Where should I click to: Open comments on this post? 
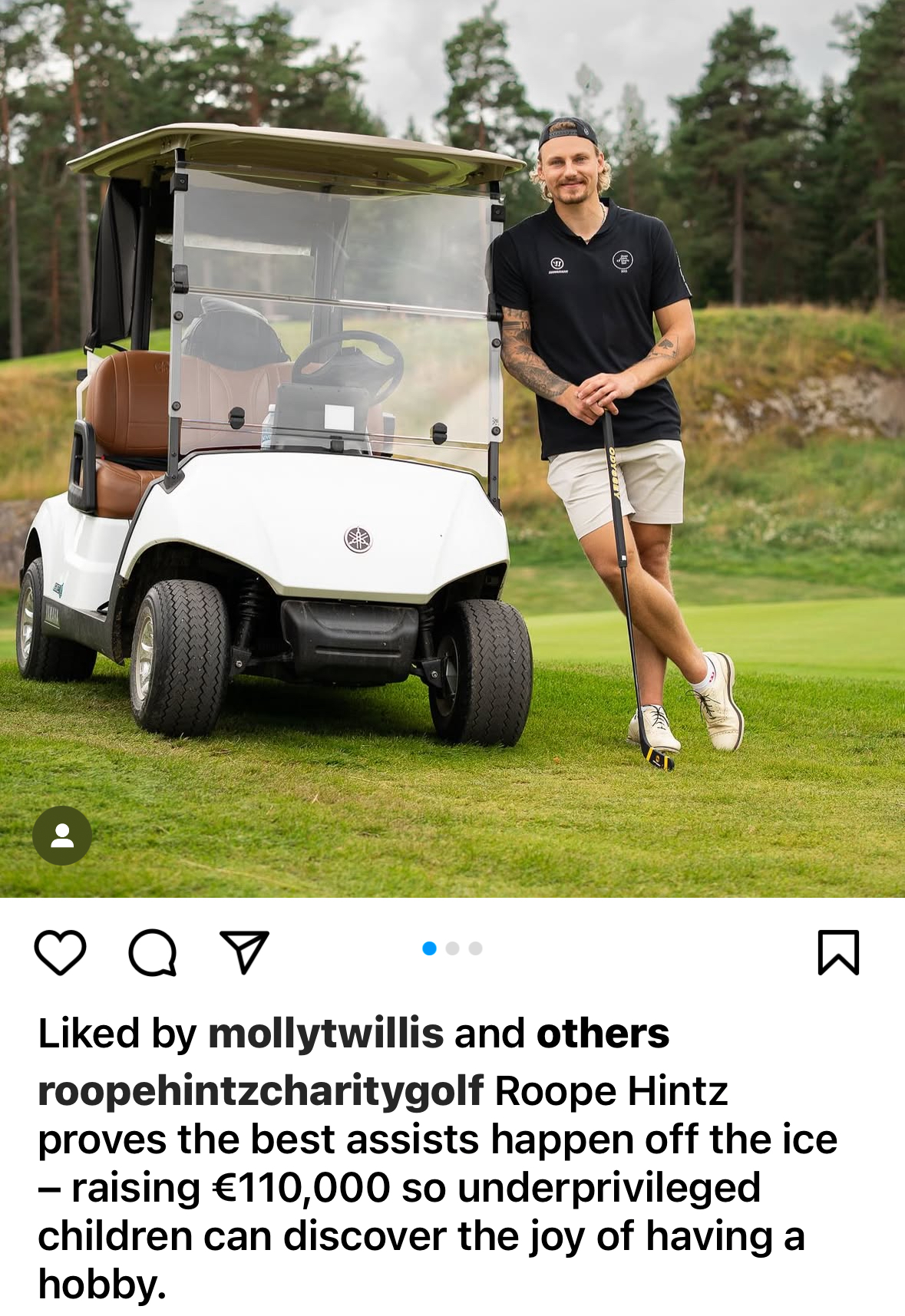(x=153, y=952)
